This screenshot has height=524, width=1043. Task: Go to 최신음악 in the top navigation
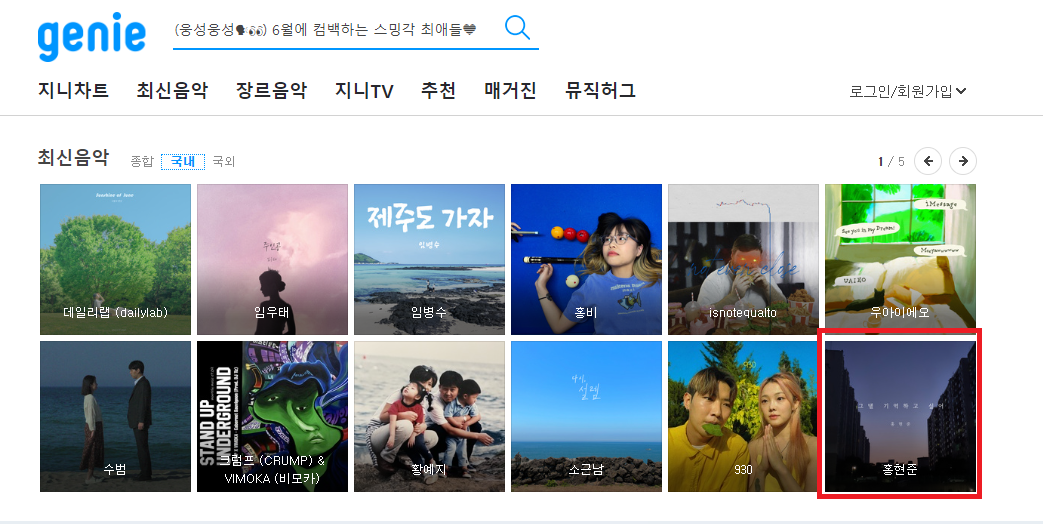coord(172,91)
